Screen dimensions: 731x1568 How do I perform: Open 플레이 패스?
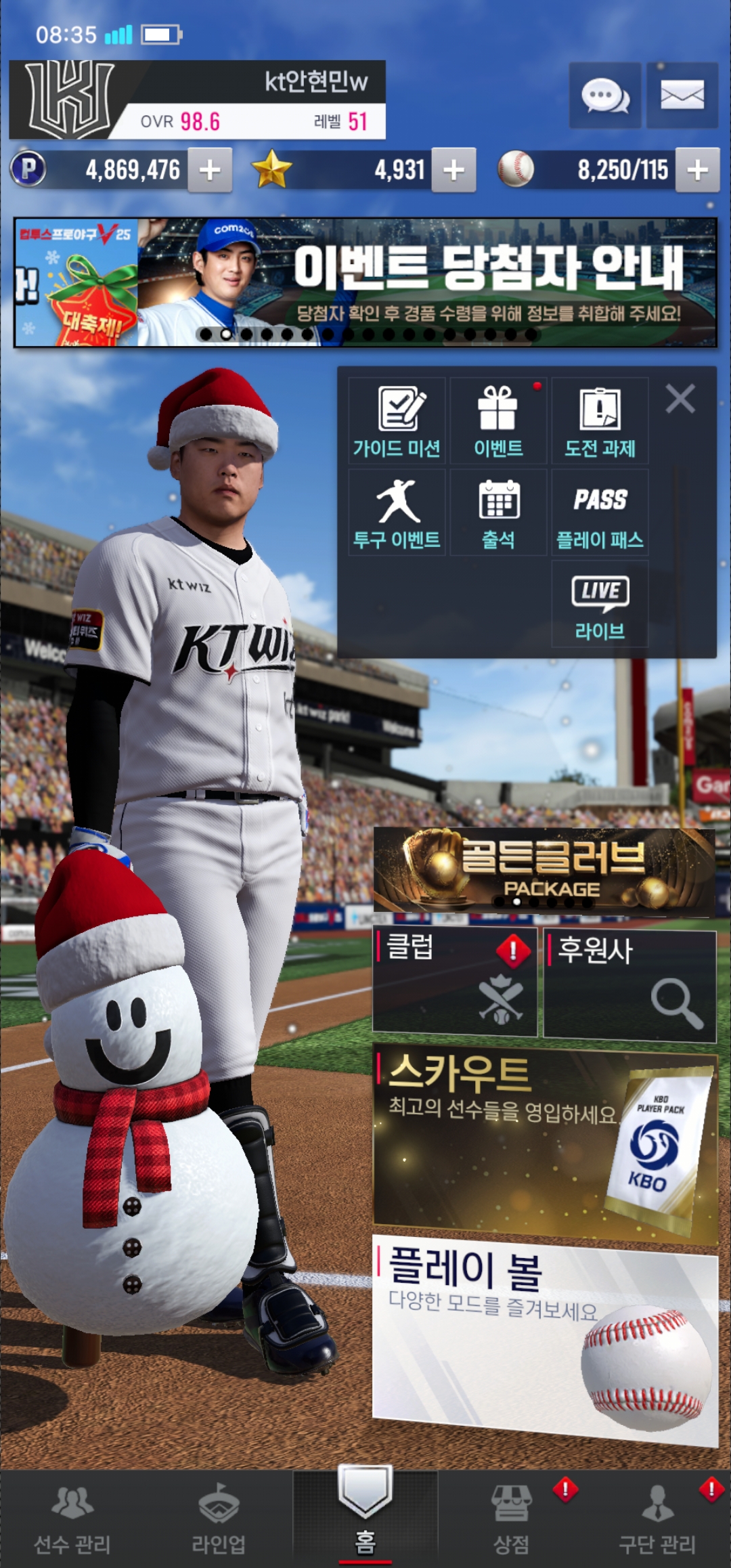click(x=600, y=513)
